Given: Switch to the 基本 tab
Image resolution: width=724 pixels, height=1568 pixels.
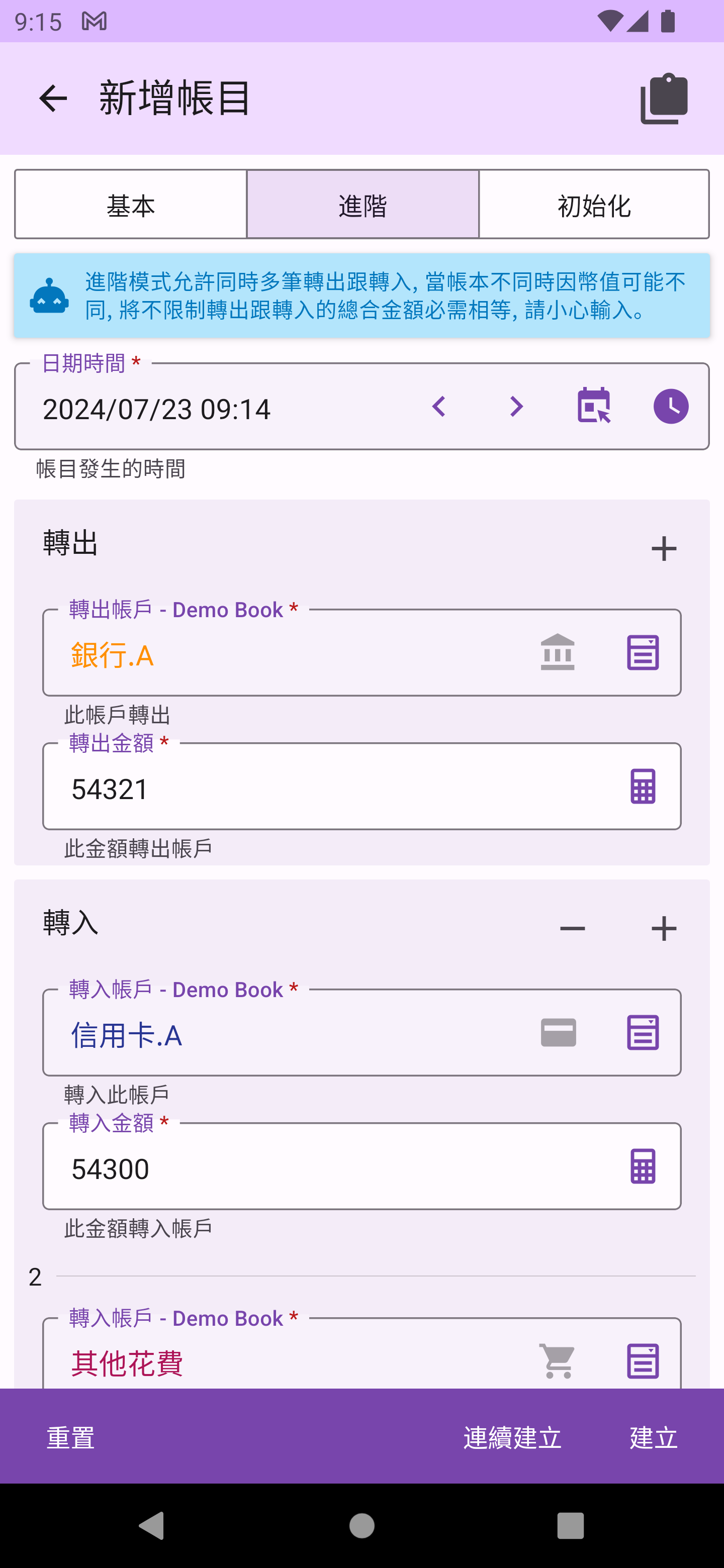Looking at the screenshot, I should tap(130, 205).
